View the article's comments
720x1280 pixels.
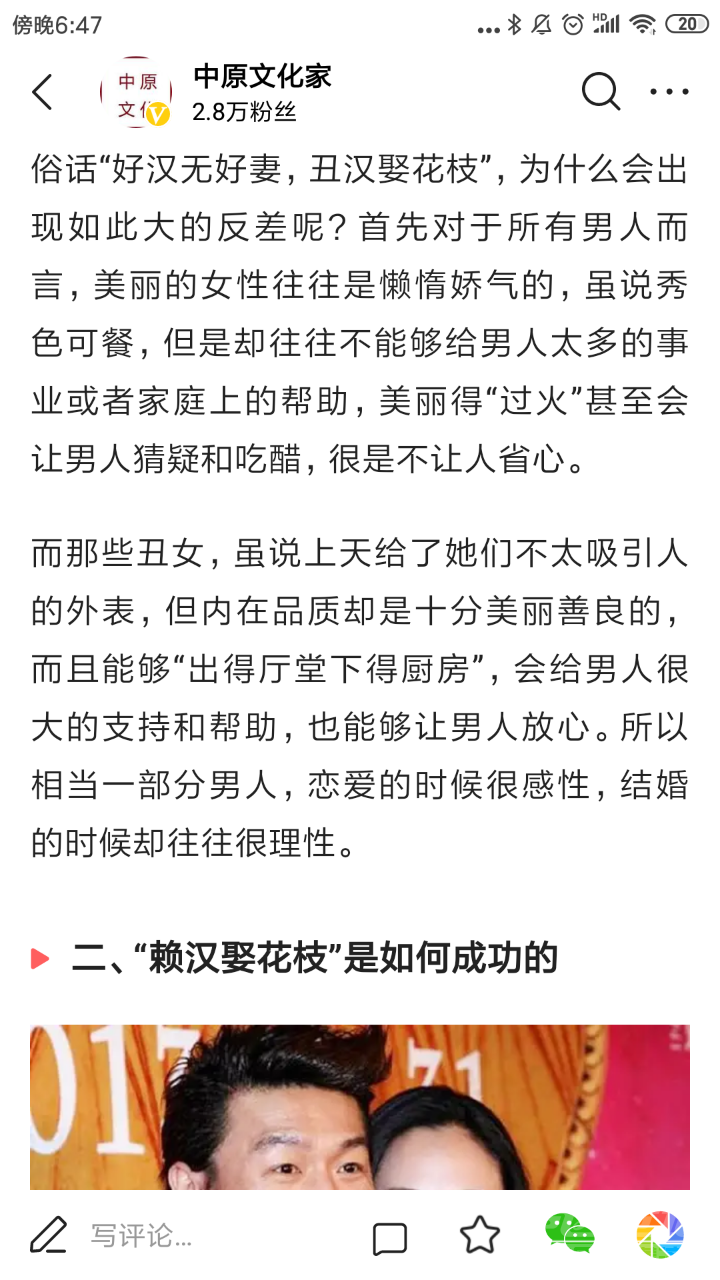pyautogui.click(x=390, y=1238)
